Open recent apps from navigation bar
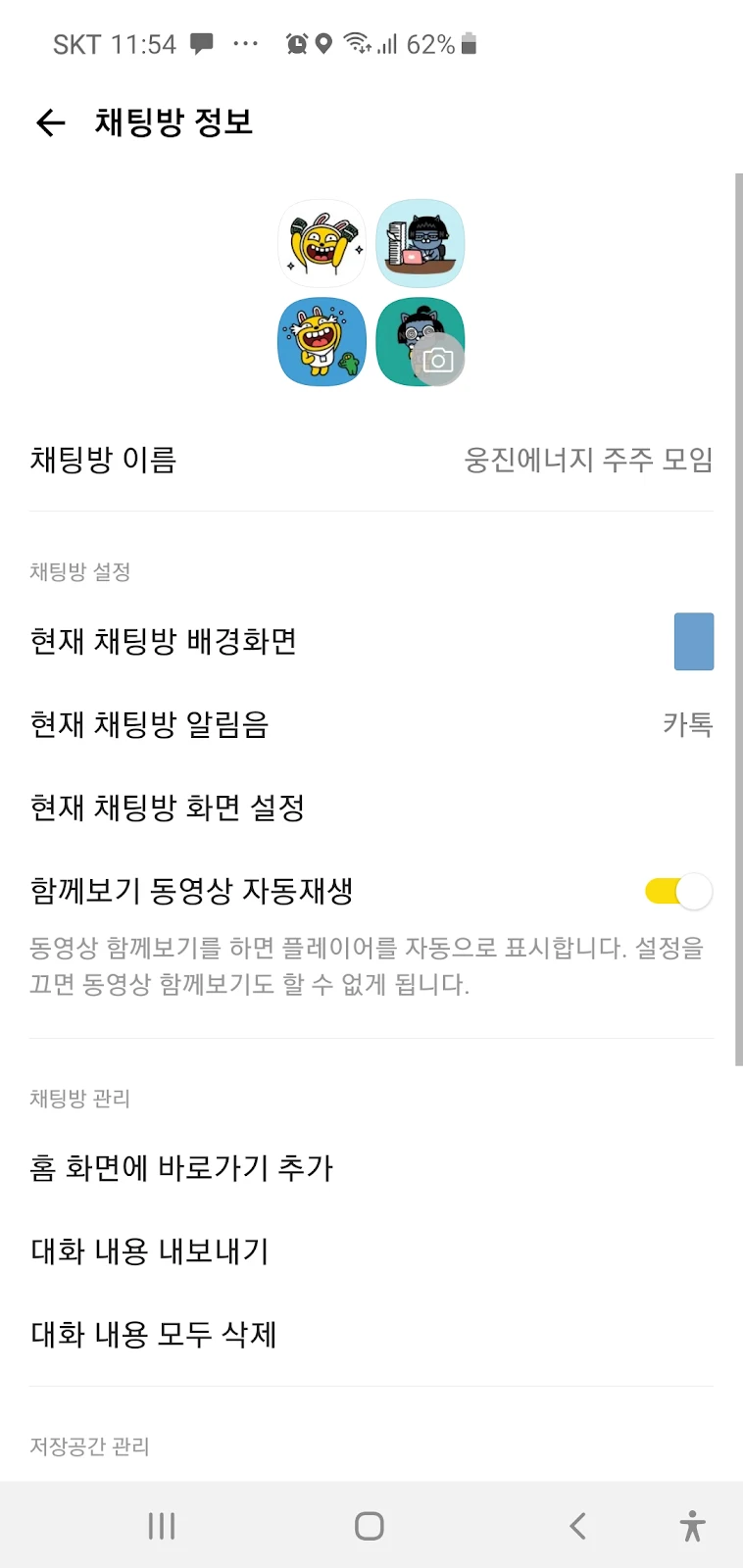The width and height of the screenshot is (743, 1568). click(x=162, y=1526)
